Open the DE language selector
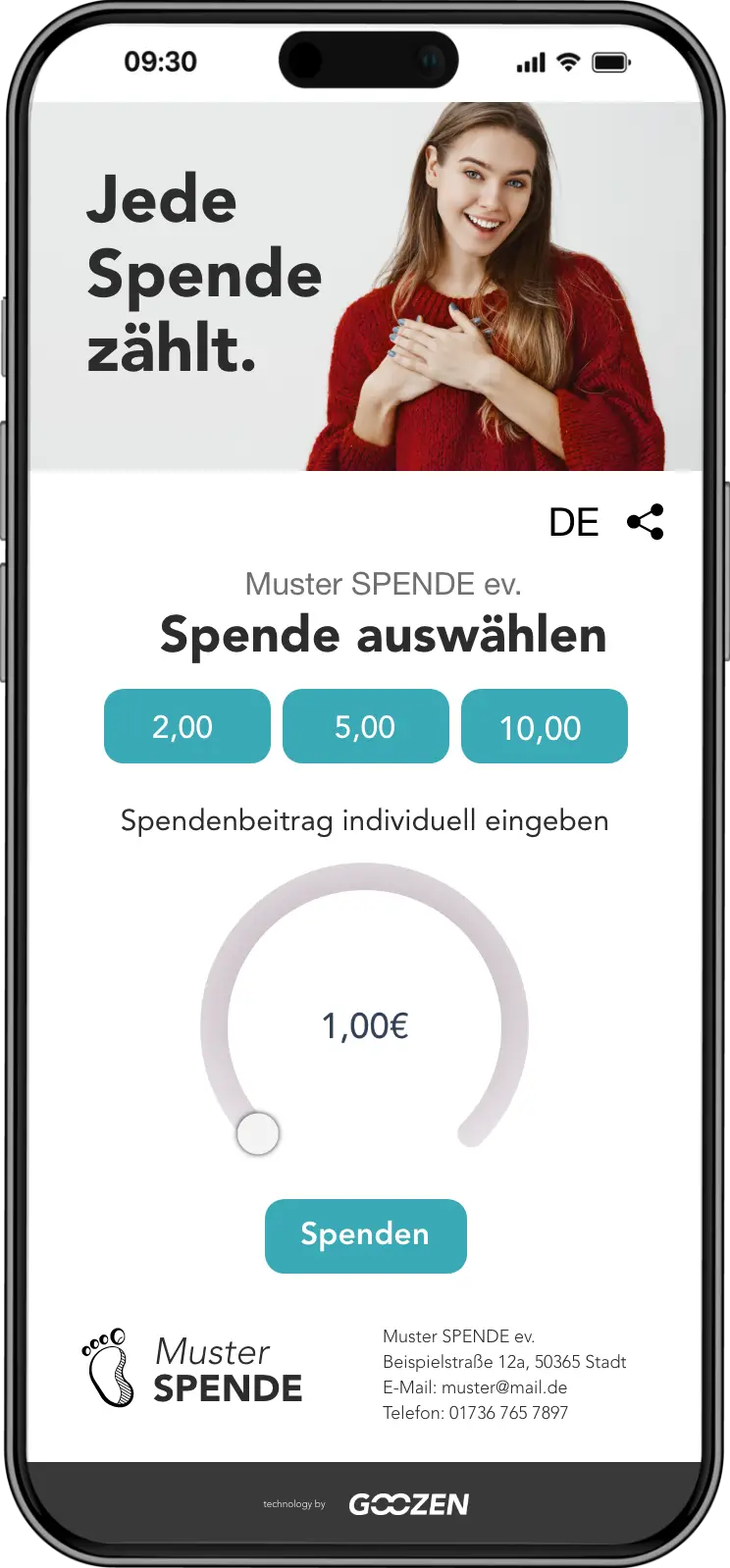Screen dimensions: 730x1568 (574, 522)
